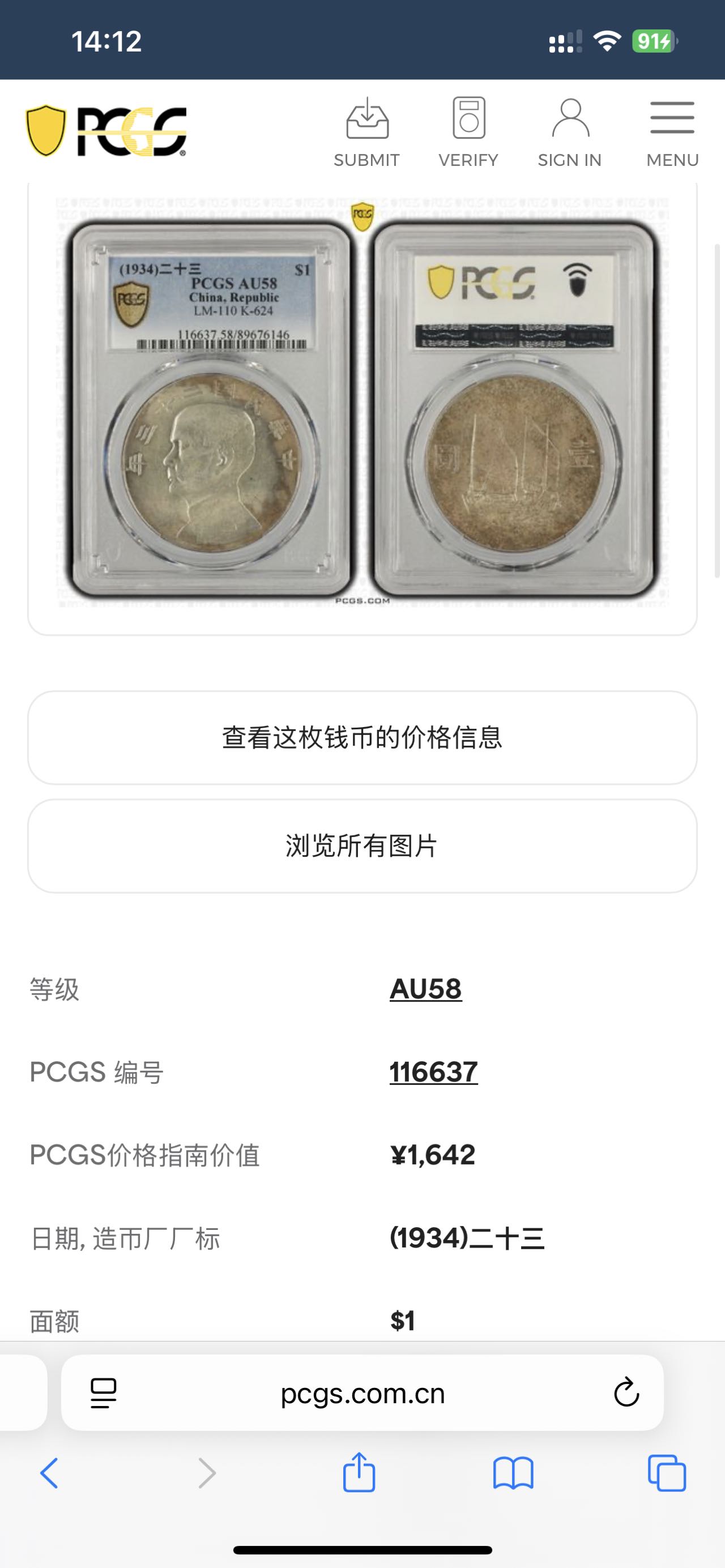This screenshot has width=725, height=1568.
Task: Open Safari bookmarks
Action: 513,1473
